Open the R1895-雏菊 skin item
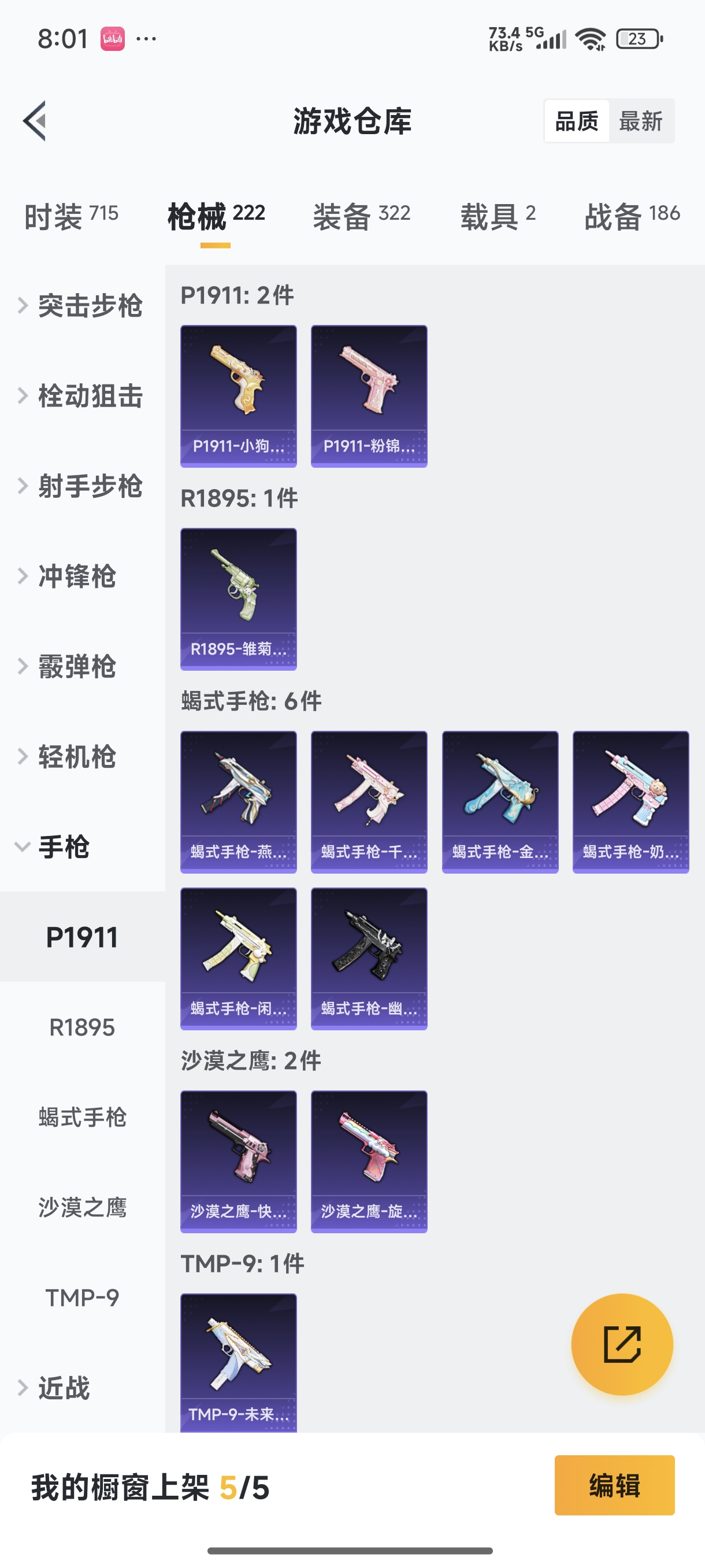This screenshot has width=705, height=1568. [239, 598]
